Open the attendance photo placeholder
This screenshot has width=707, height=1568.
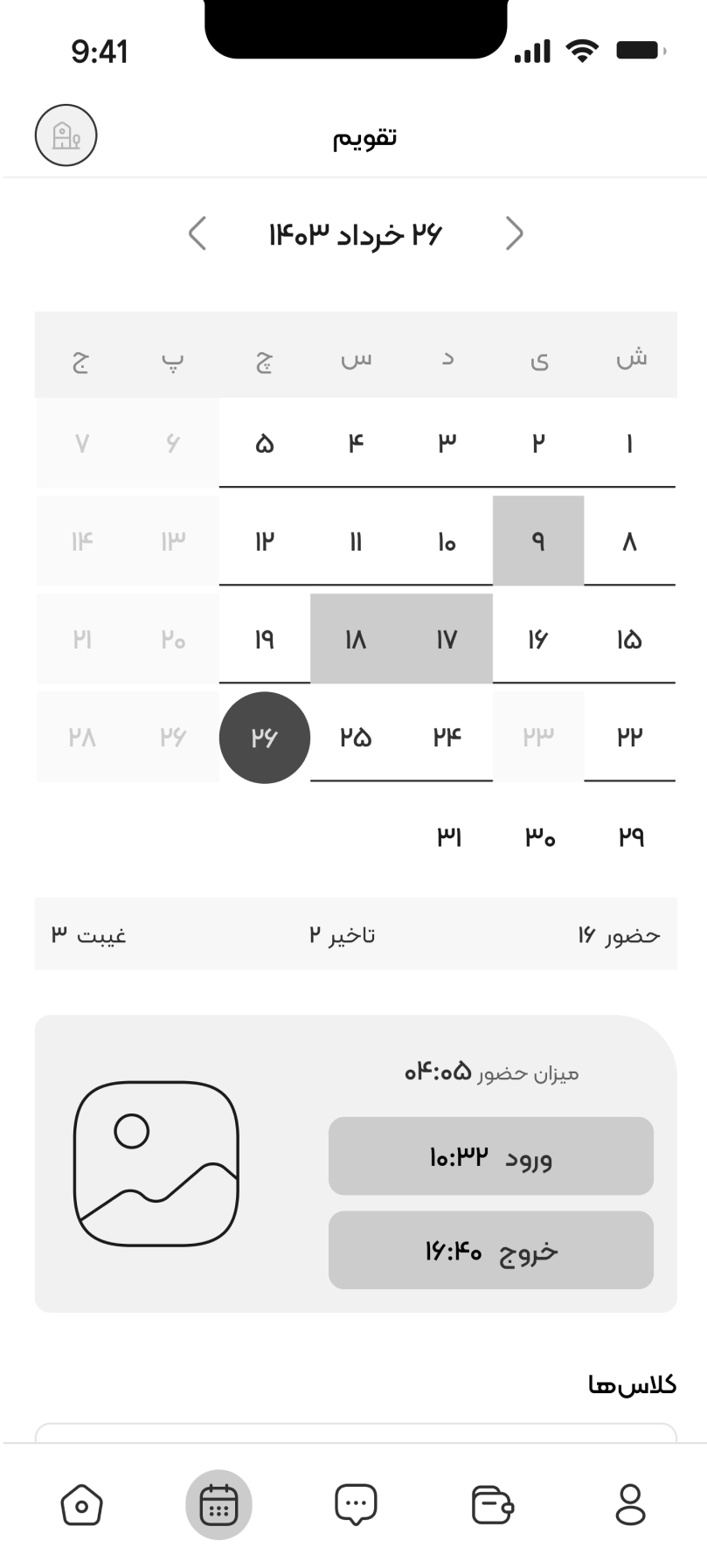click(x=156, y=1163)
